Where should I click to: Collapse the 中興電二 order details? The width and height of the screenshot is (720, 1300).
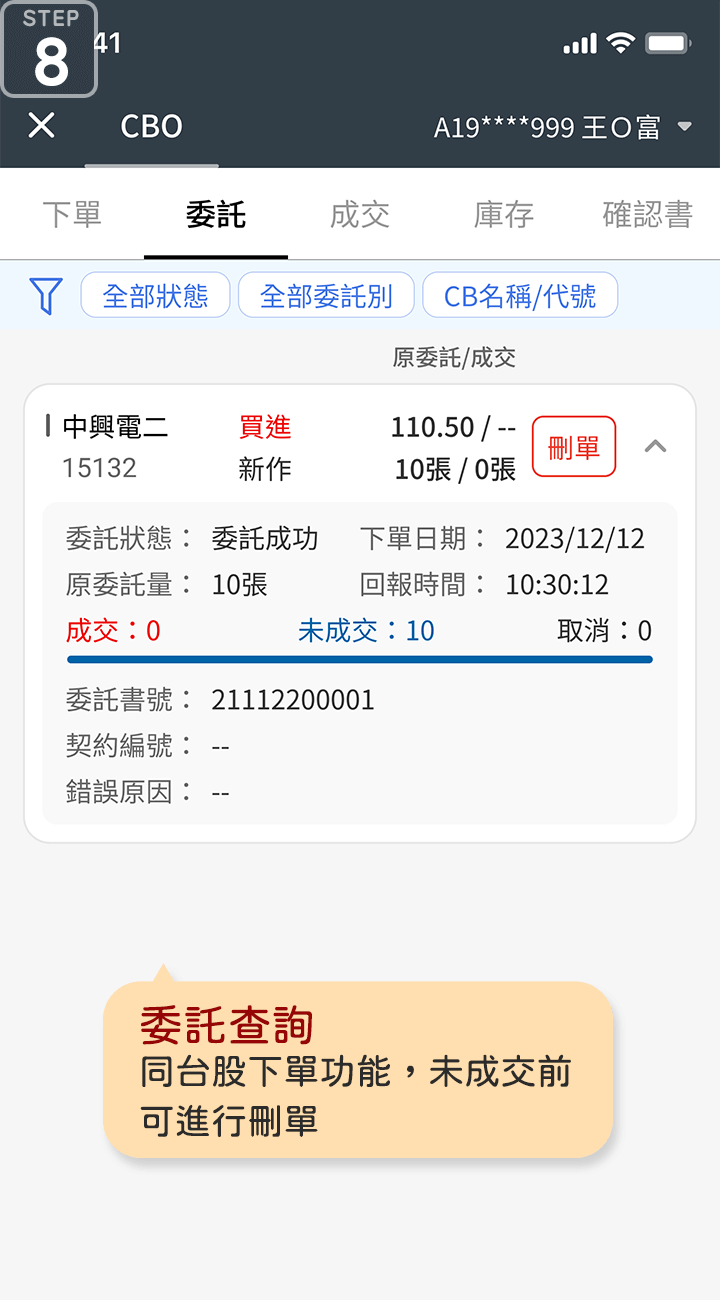point(656,446)
